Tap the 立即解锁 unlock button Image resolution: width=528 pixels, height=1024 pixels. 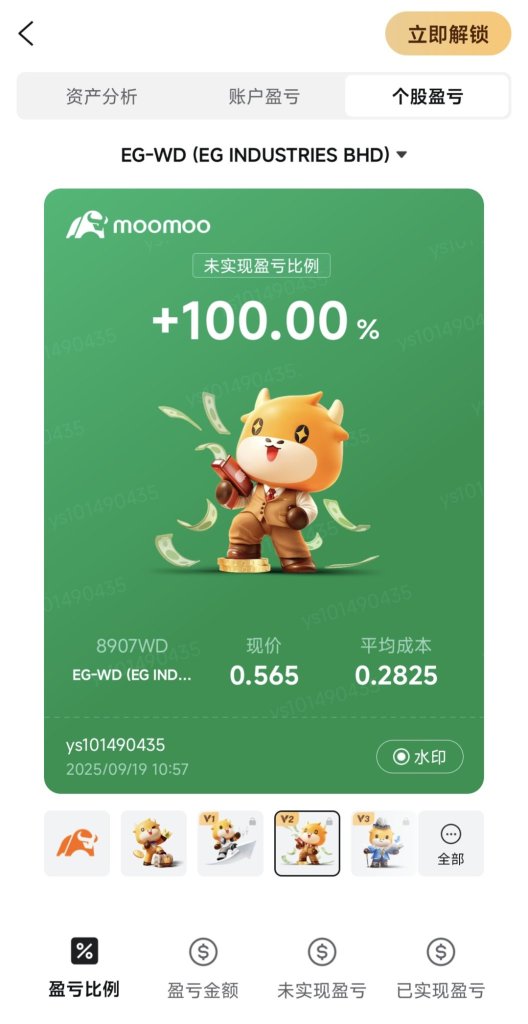coord(448,33)
